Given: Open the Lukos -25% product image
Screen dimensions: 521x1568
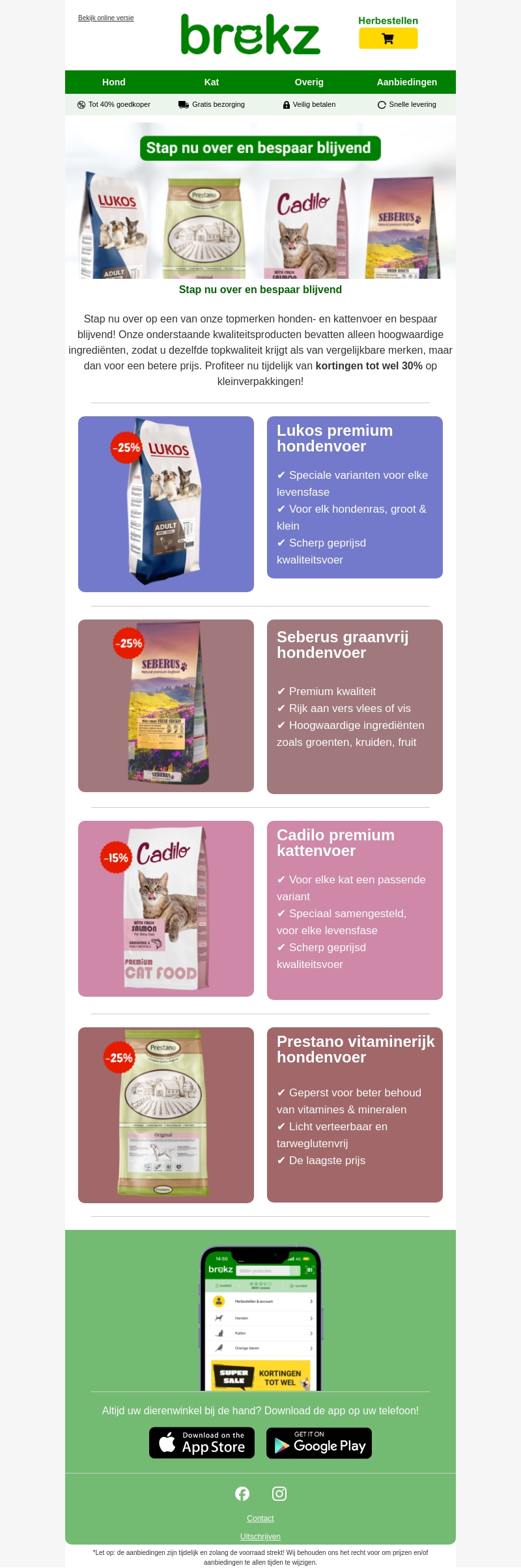Looking at the screenshot, I should click(x=166, y=504).
